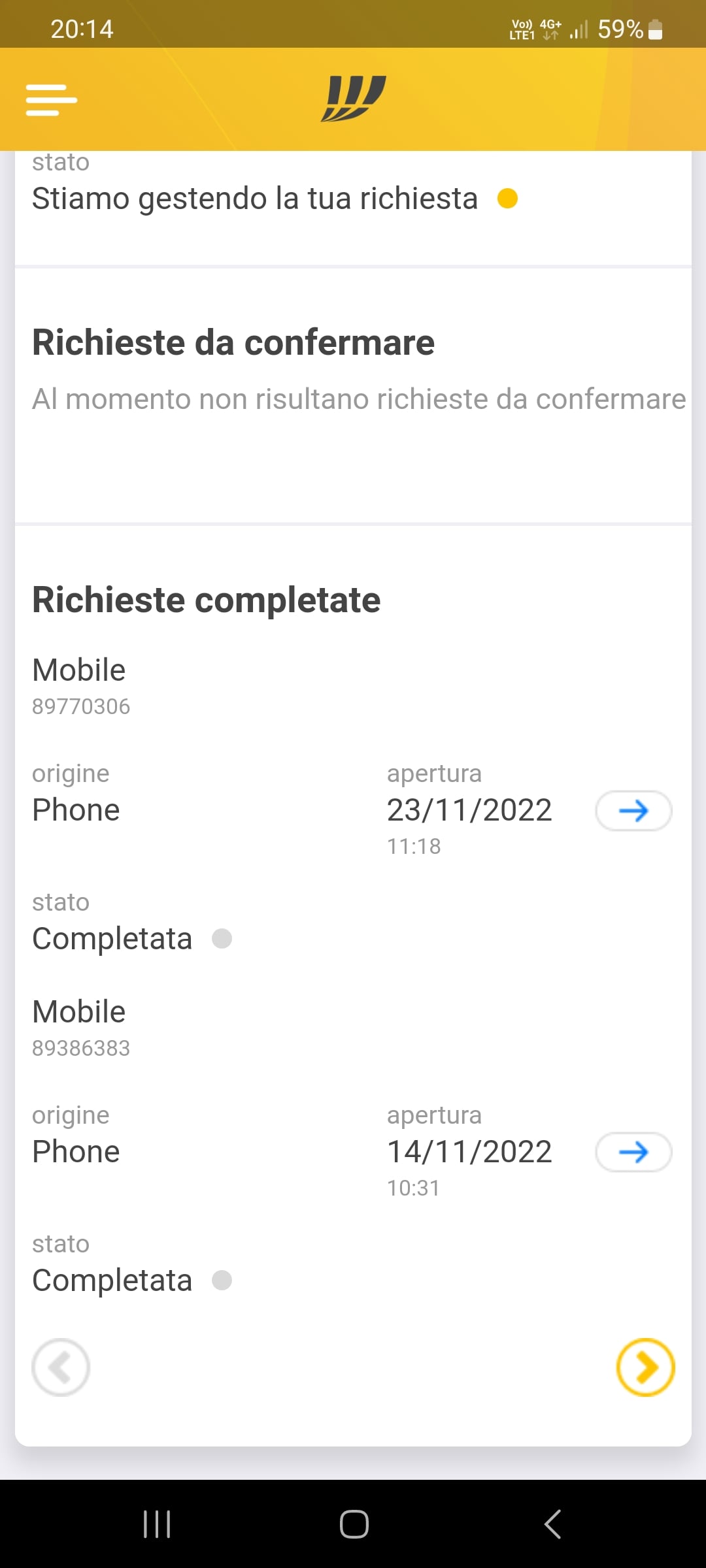Open details of request 89770306
The height and width of the screenshot is (1568, 706).
pyautogui.click(x=633, y=811)
